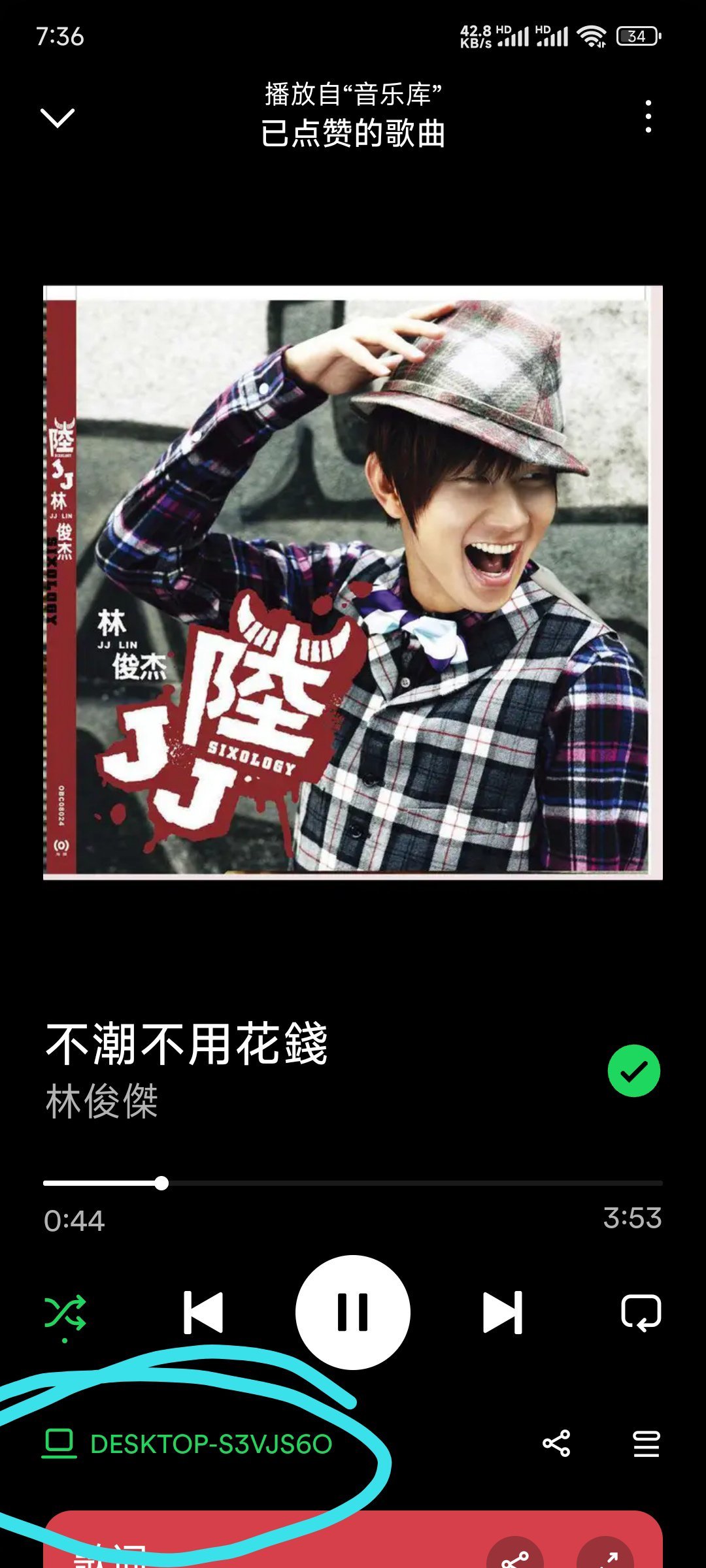Screen dimensions: 706x1568
Task: Tap the song progress bar to seek
Action: click(353, 1183)
